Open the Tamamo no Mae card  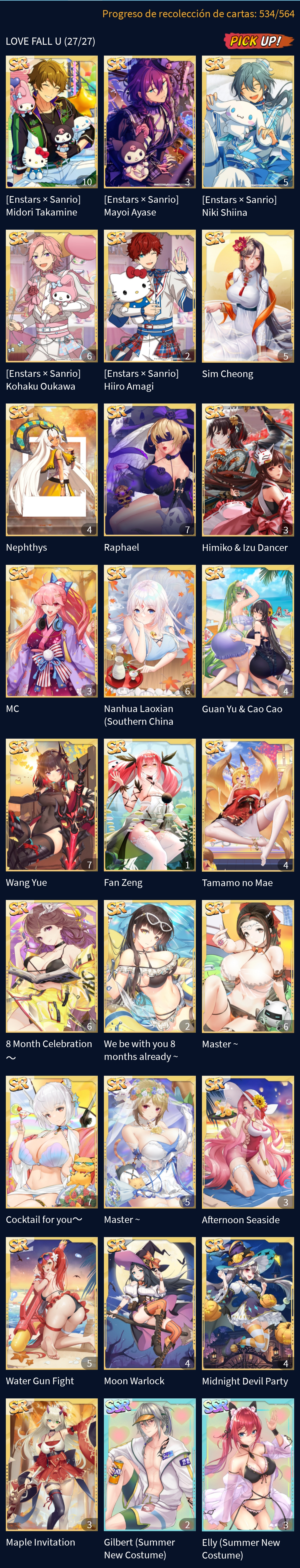[x=248, y=805]
